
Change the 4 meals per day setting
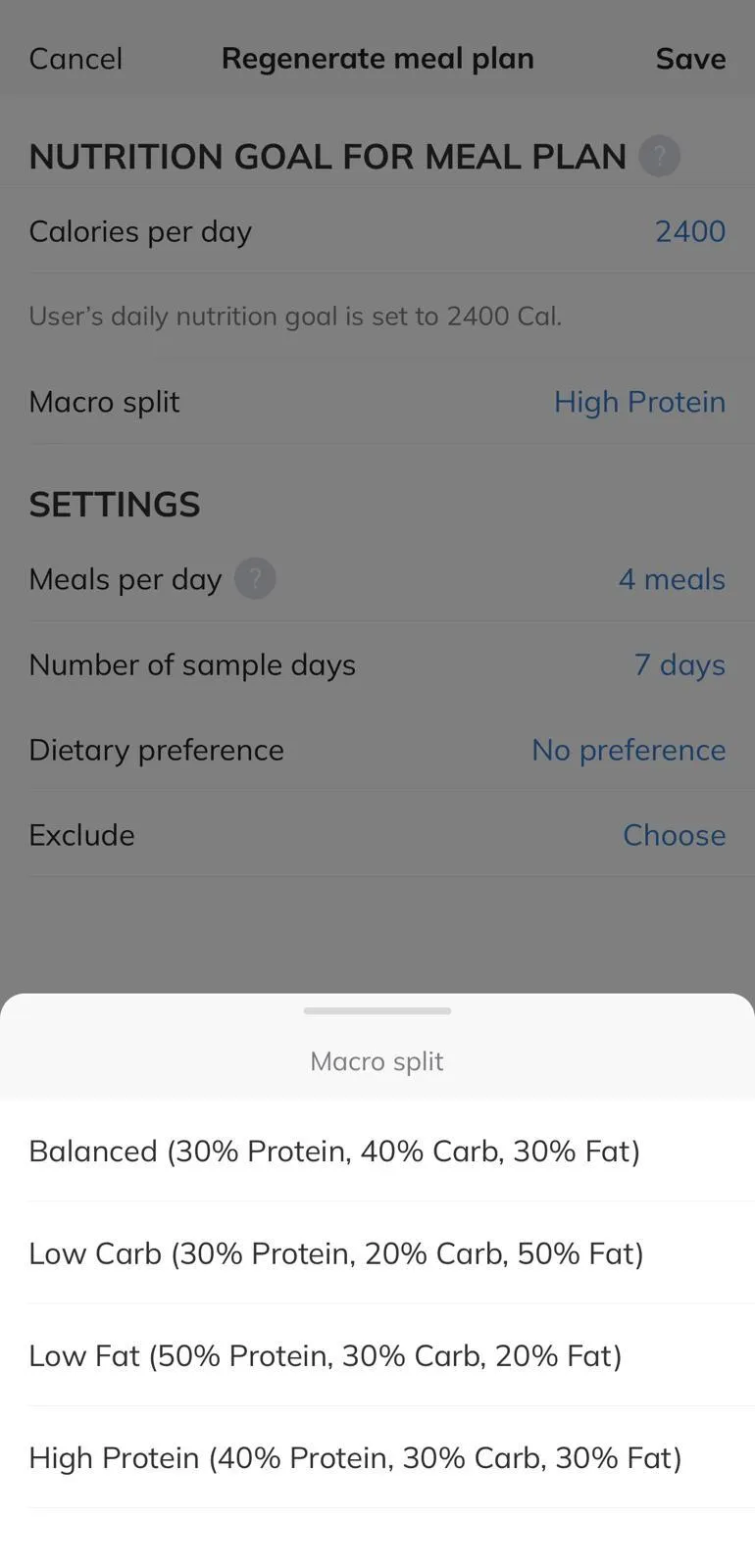672,579
